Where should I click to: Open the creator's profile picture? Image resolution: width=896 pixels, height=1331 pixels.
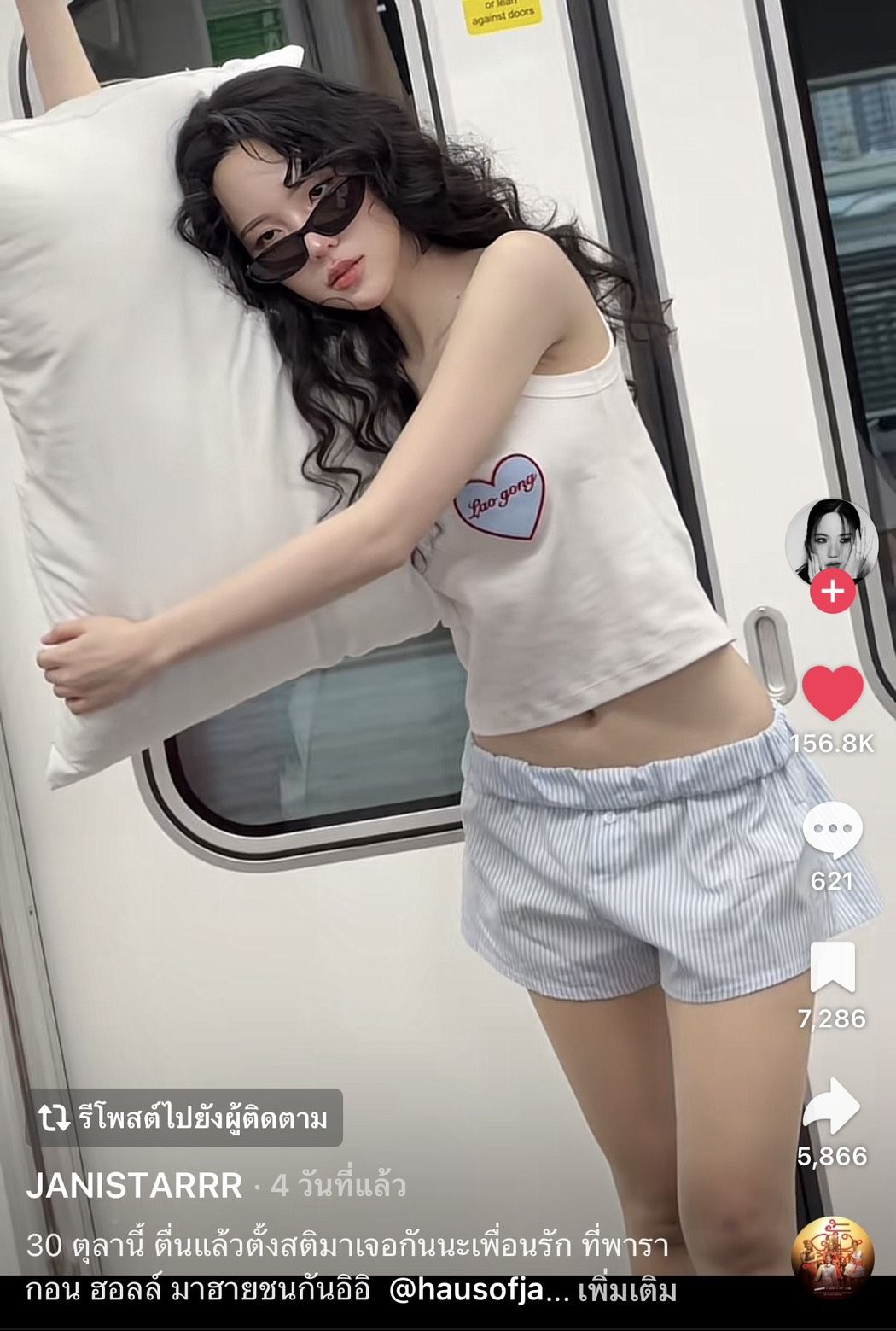[831, 540]
